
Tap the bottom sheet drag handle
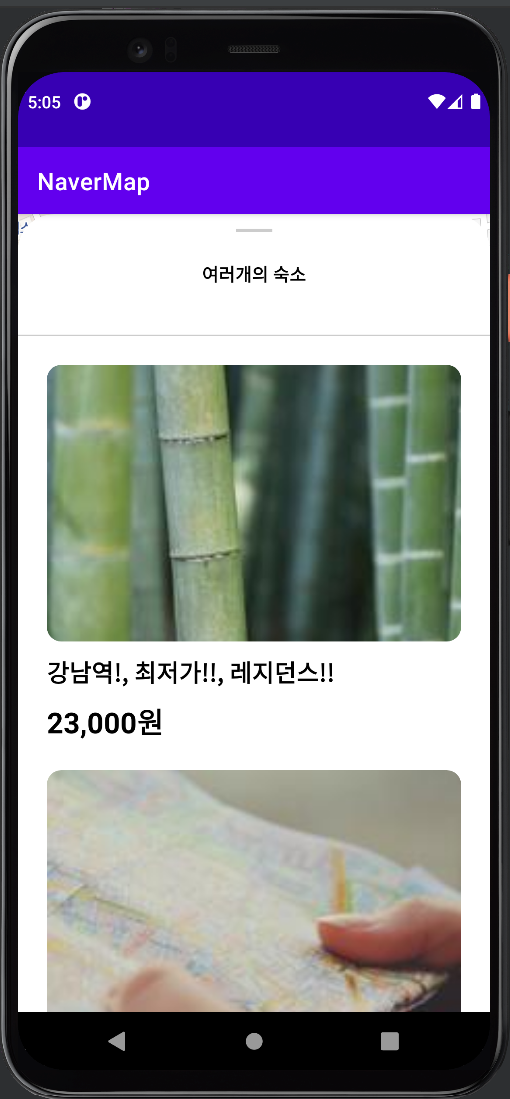(254, 231)
